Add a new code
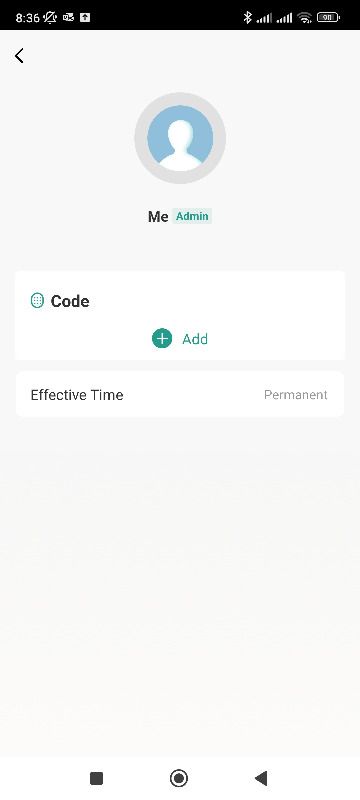 click(x=180, y=339)
